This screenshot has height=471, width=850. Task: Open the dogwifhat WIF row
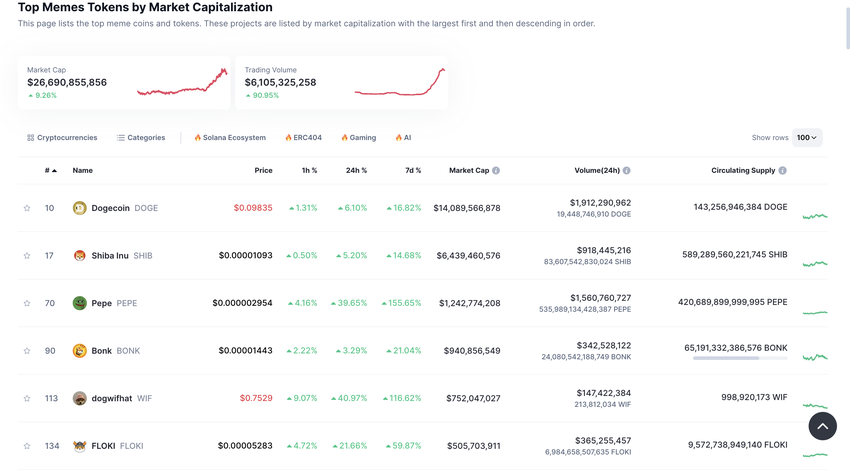(111, 398)
